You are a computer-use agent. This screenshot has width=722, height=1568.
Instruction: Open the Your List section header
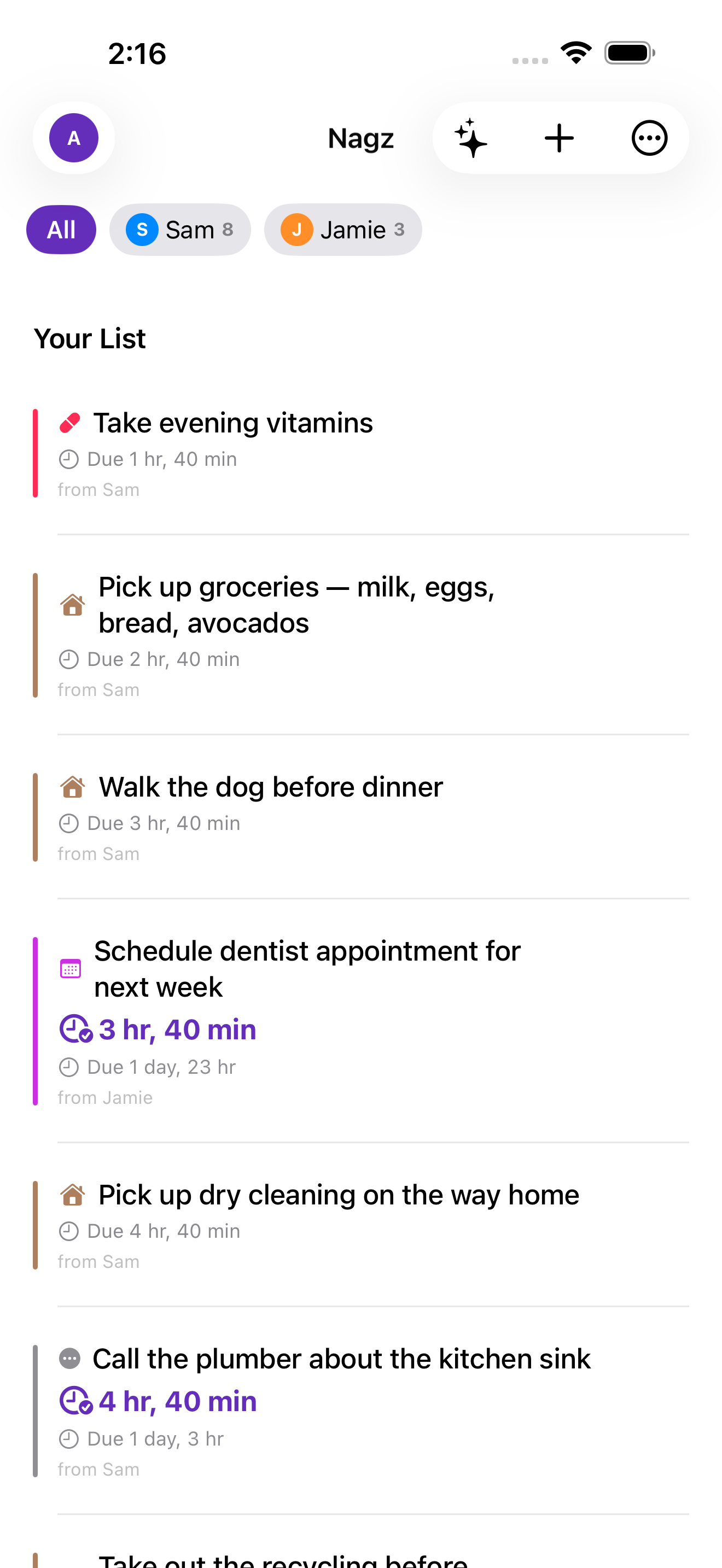[90, 338]
